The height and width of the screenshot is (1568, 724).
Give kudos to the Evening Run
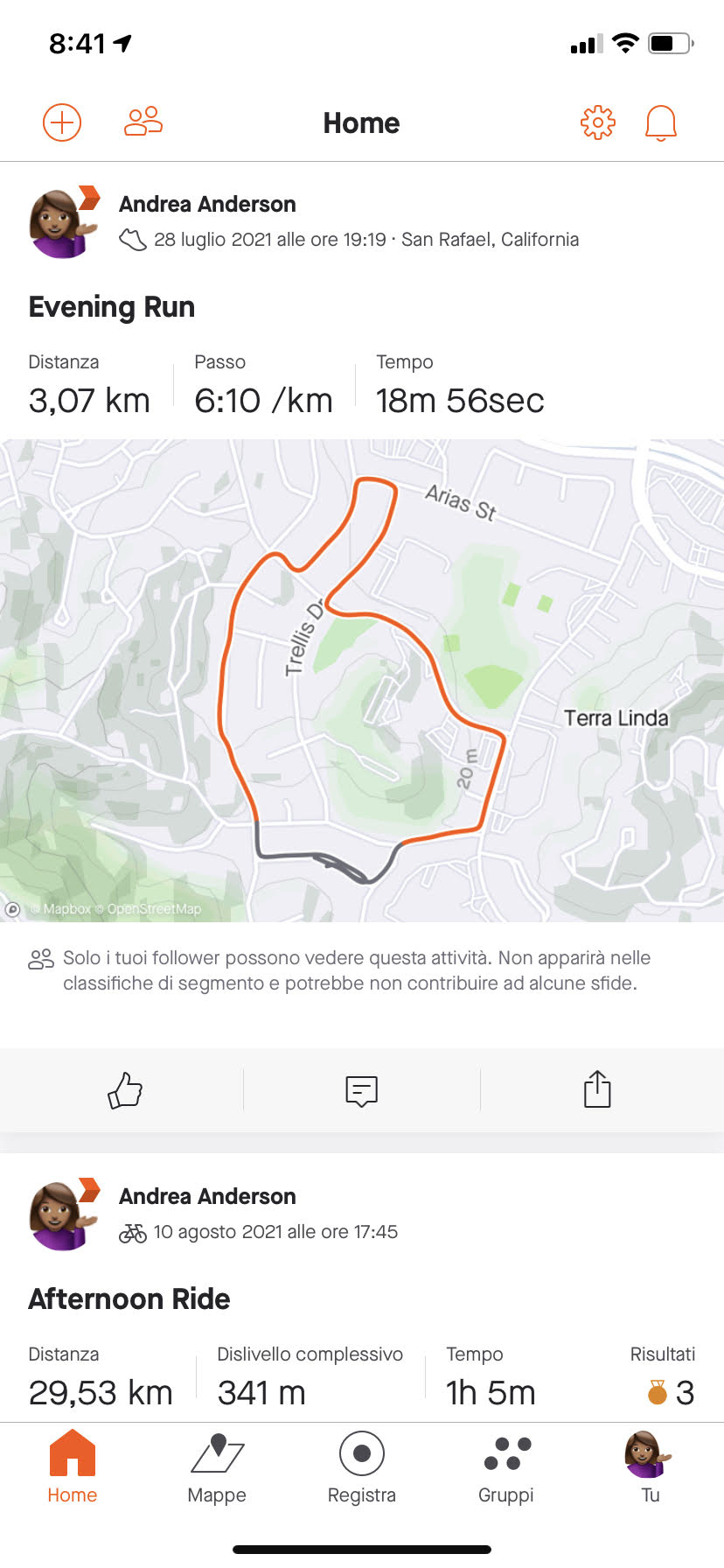coord(124,1090)
